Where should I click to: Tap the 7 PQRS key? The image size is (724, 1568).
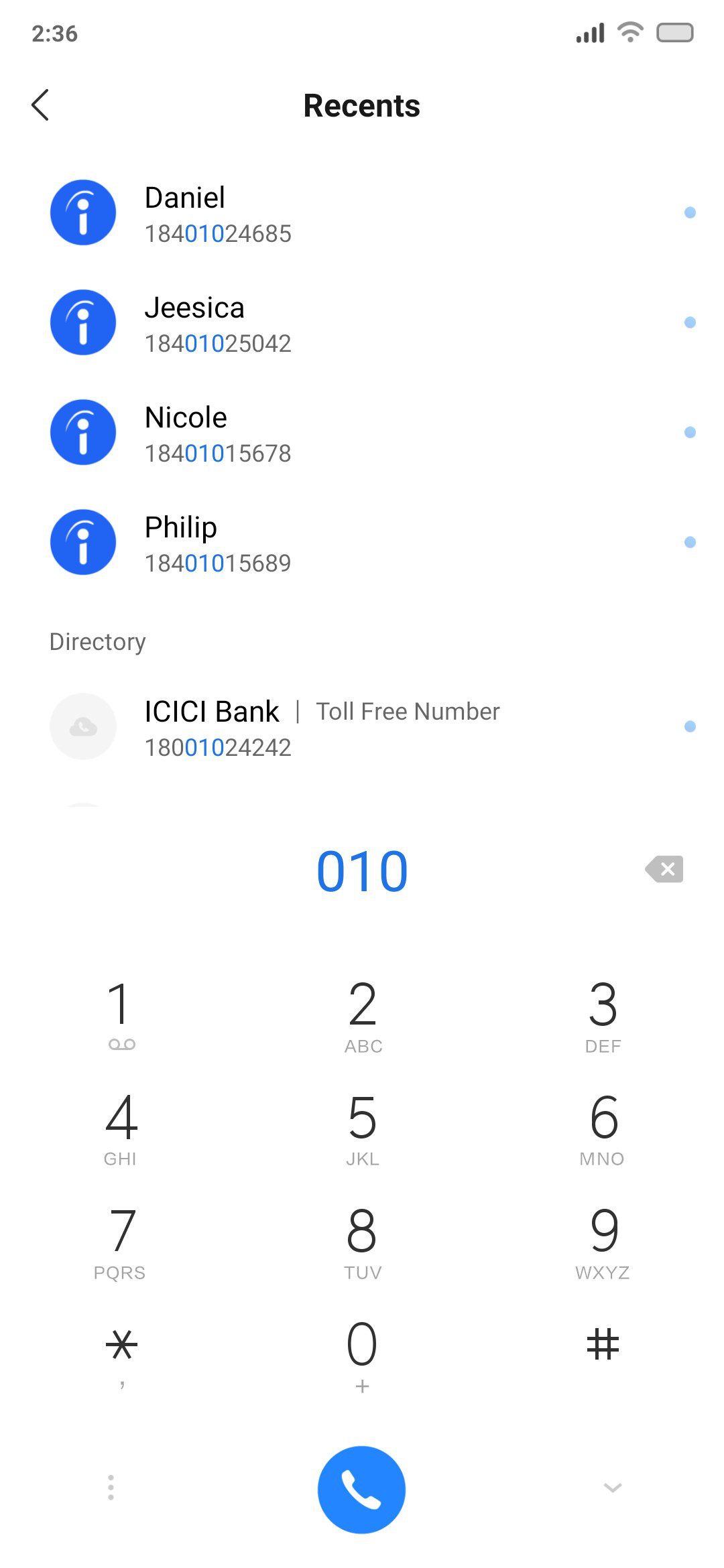tap(121, 1242)
